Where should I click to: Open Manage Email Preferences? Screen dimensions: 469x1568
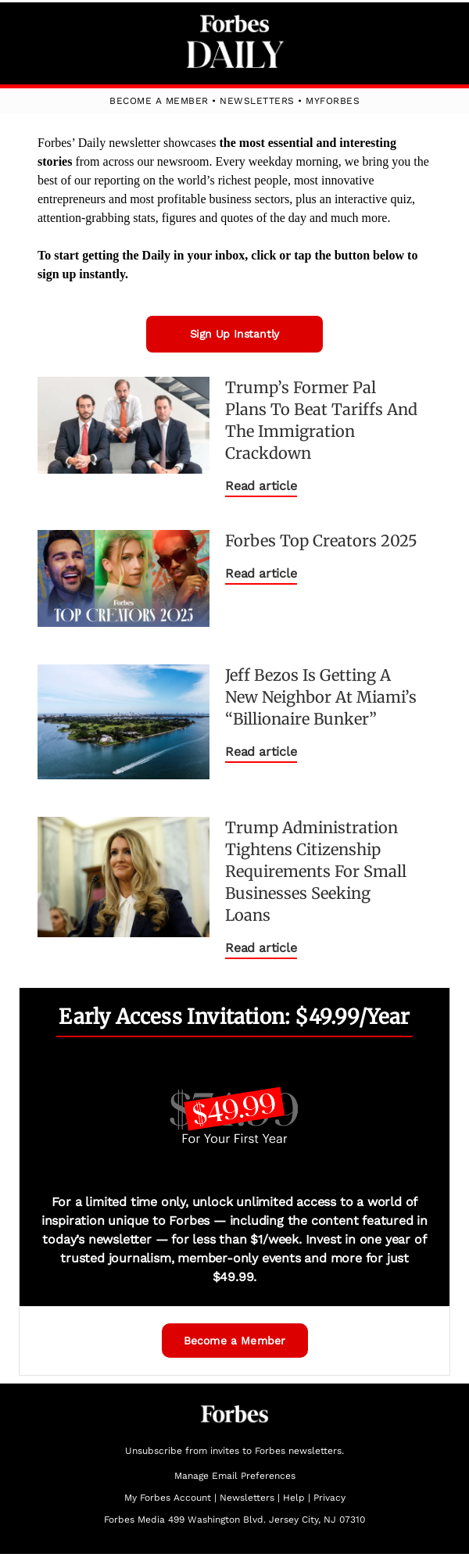coord(234,1476)
